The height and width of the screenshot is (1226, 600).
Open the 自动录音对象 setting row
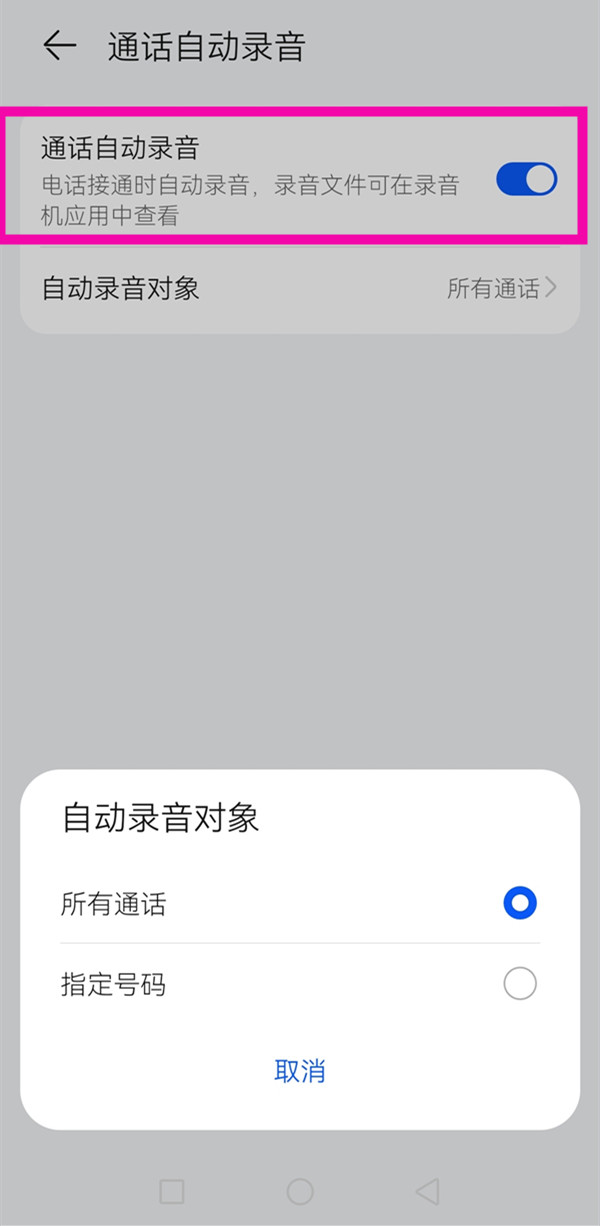click(300, 289)
